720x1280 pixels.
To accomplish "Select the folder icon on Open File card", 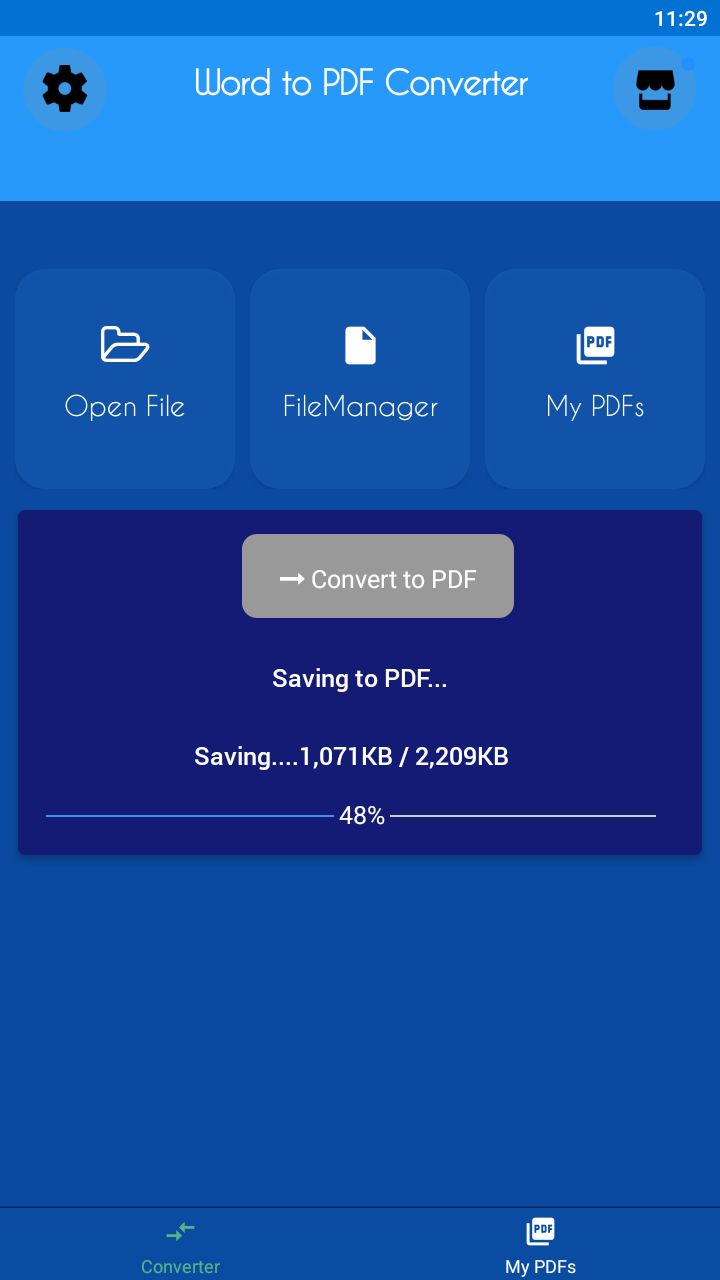I will (x=124, y=344).
